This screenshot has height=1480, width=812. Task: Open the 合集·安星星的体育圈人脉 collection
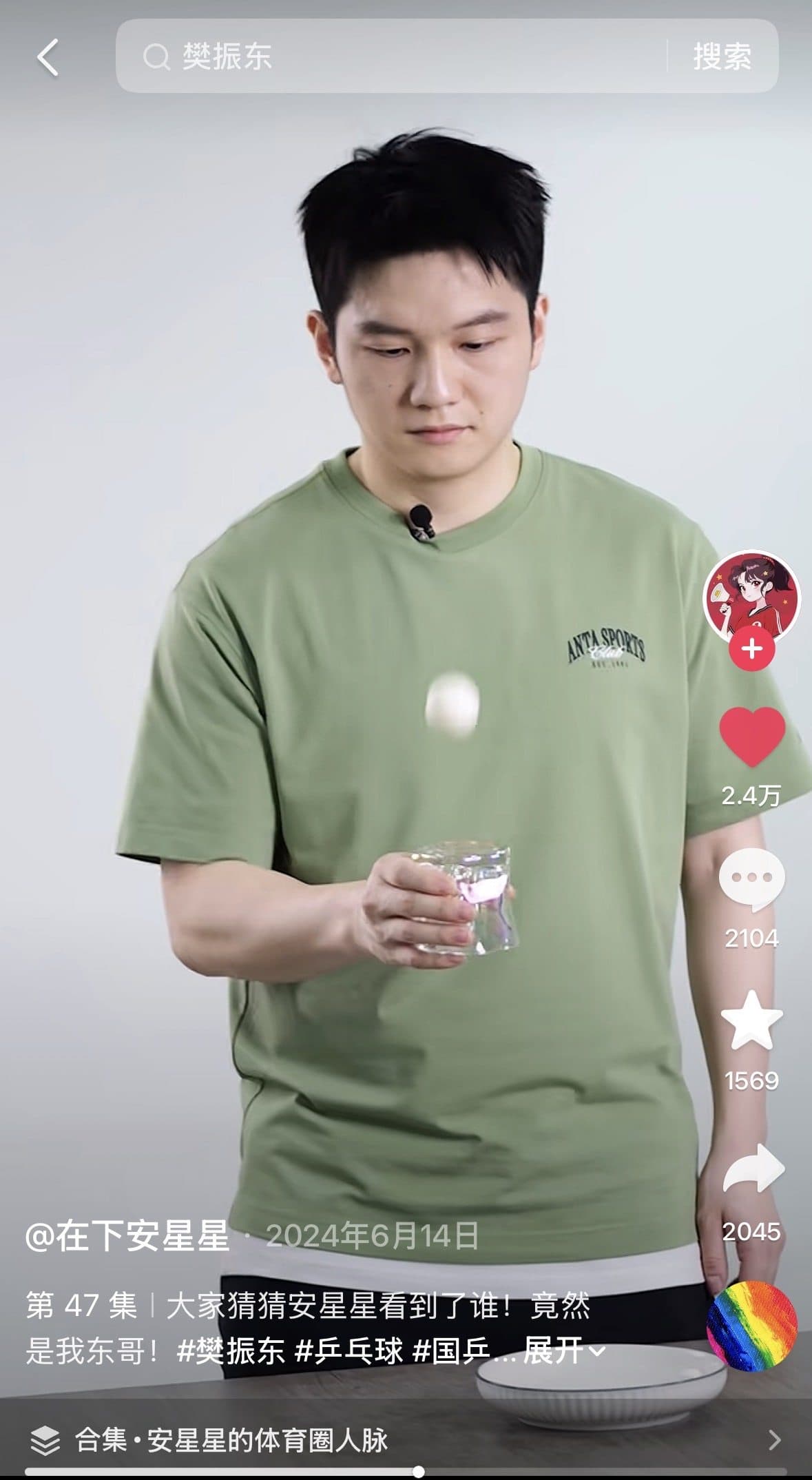tap(406, 1439)
